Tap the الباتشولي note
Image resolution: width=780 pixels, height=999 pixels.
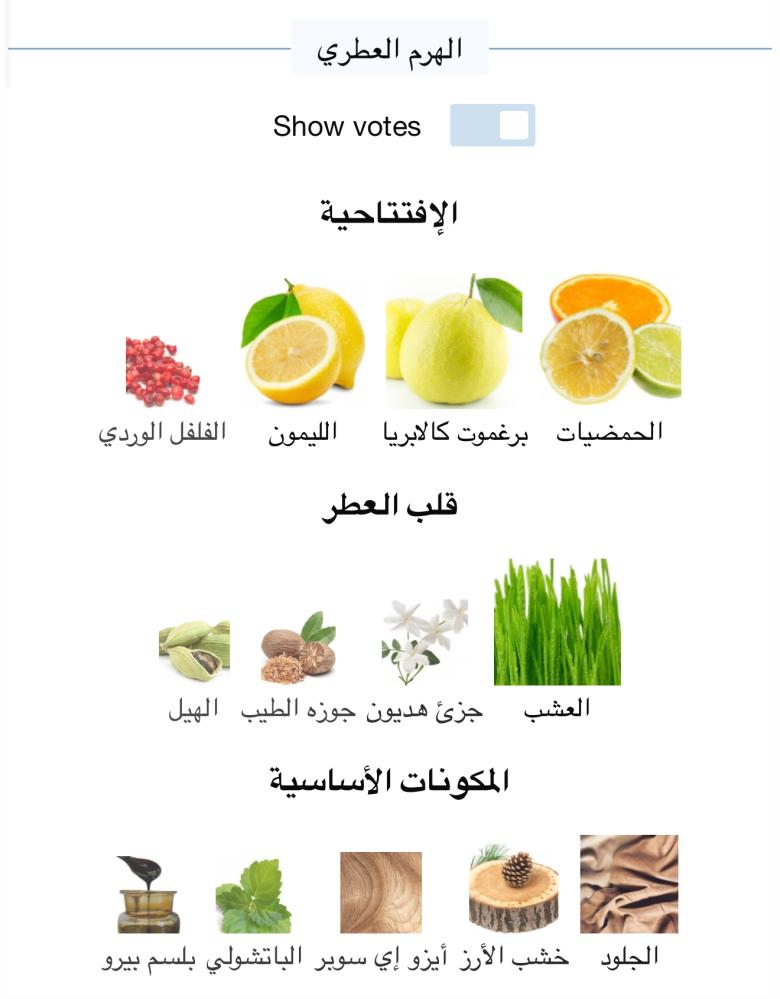pos(254,896)
